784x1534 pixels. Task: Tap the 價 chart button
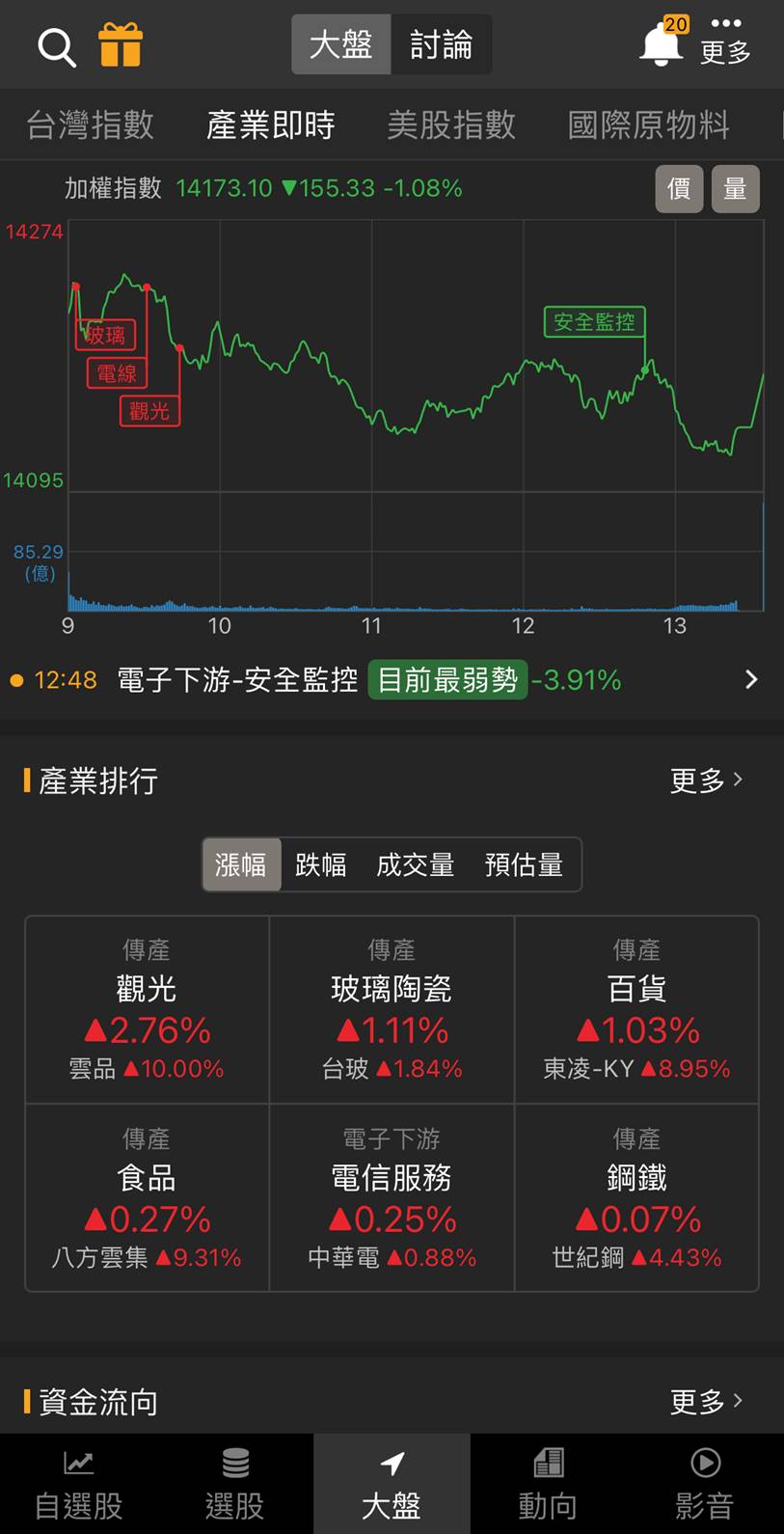(x=679, y=189)
